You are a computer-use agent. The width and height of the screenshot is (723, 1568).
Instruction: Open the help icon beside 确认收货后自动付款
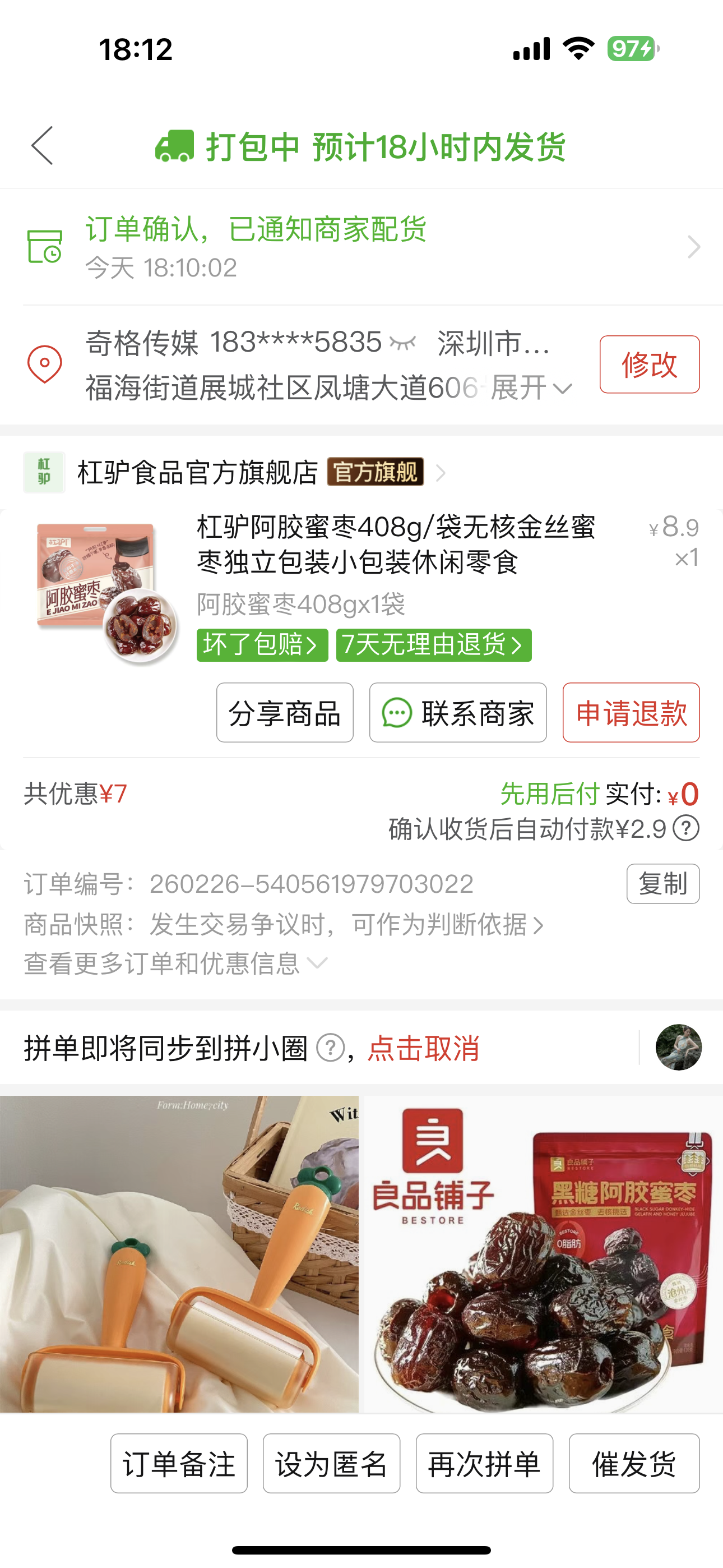(x=686, y=829)
